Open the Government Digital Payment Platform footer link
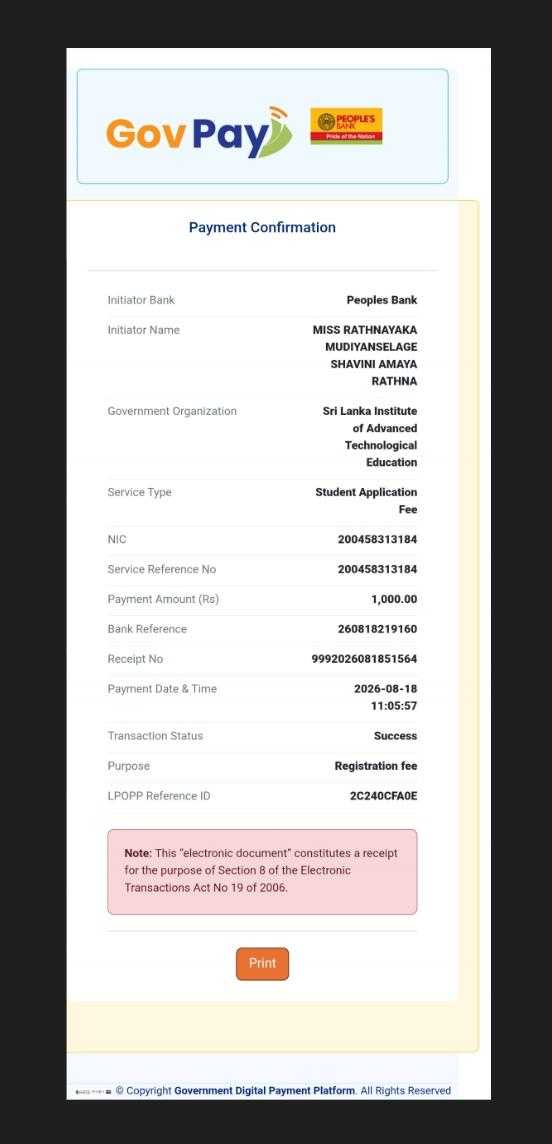This screenshot has height=1144, width=552. tap(264, 1091)
